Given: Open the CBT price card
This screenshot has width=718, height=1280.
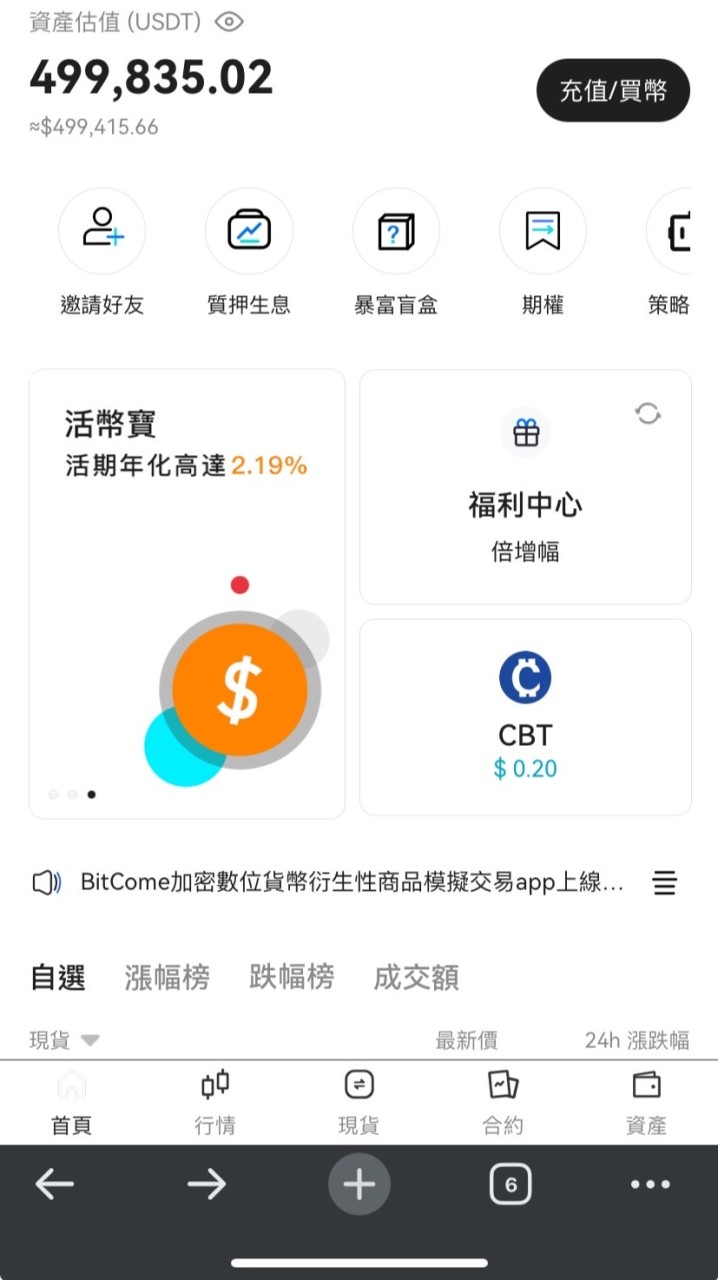Looking at the screenshot, I should pyautogui.click(x=525, y=717).
